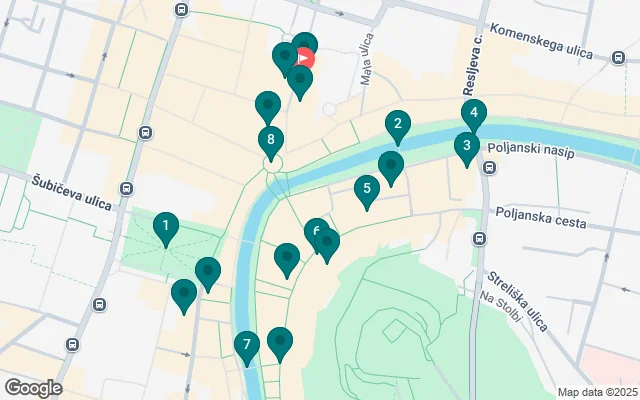The width and height of the screenshot is (640, 400).
Task: Select map marker number 7
Action: point(247,346)
